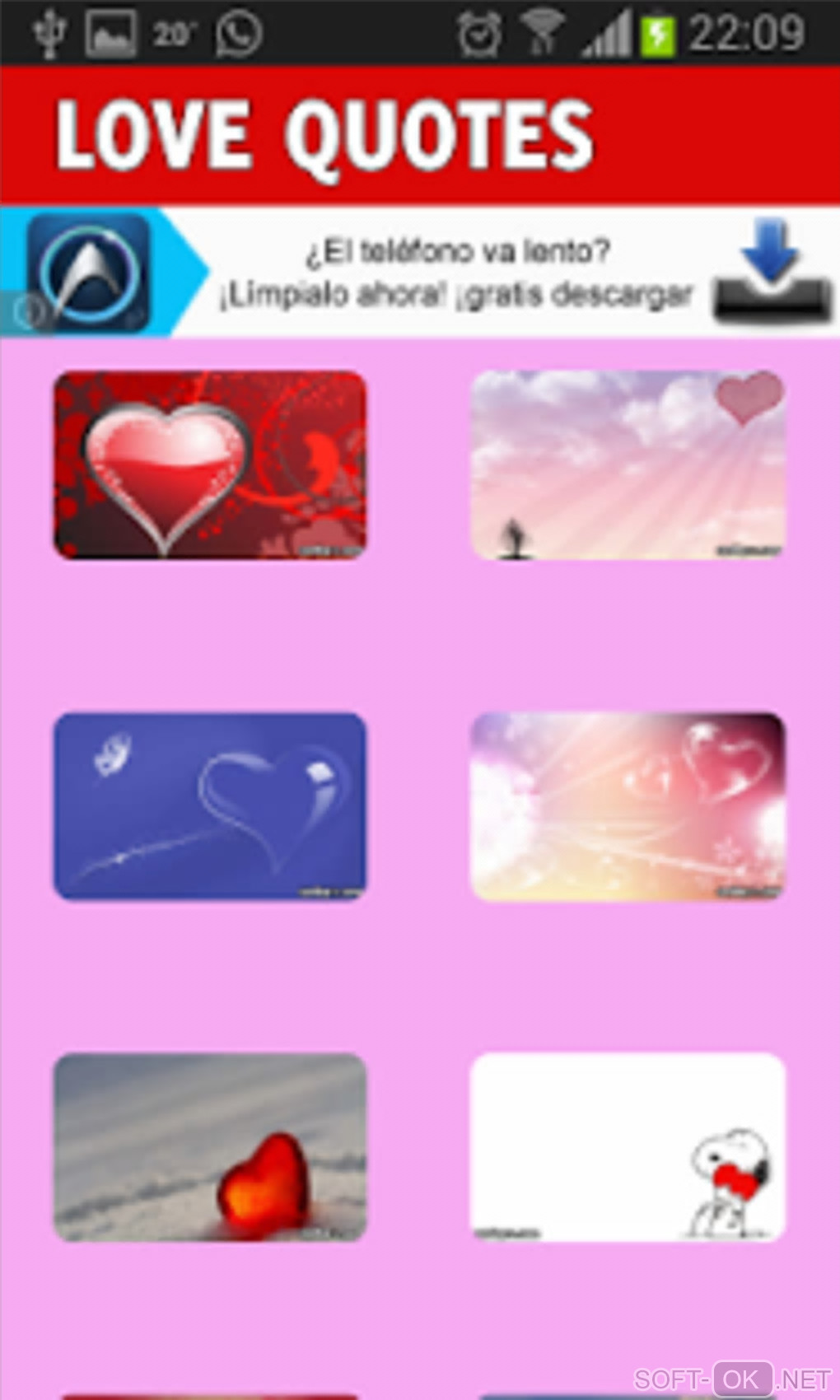Select the pink sky with sunrays image
The width and height of the screenshot is (840, 1400).
(x=628, y=465)
